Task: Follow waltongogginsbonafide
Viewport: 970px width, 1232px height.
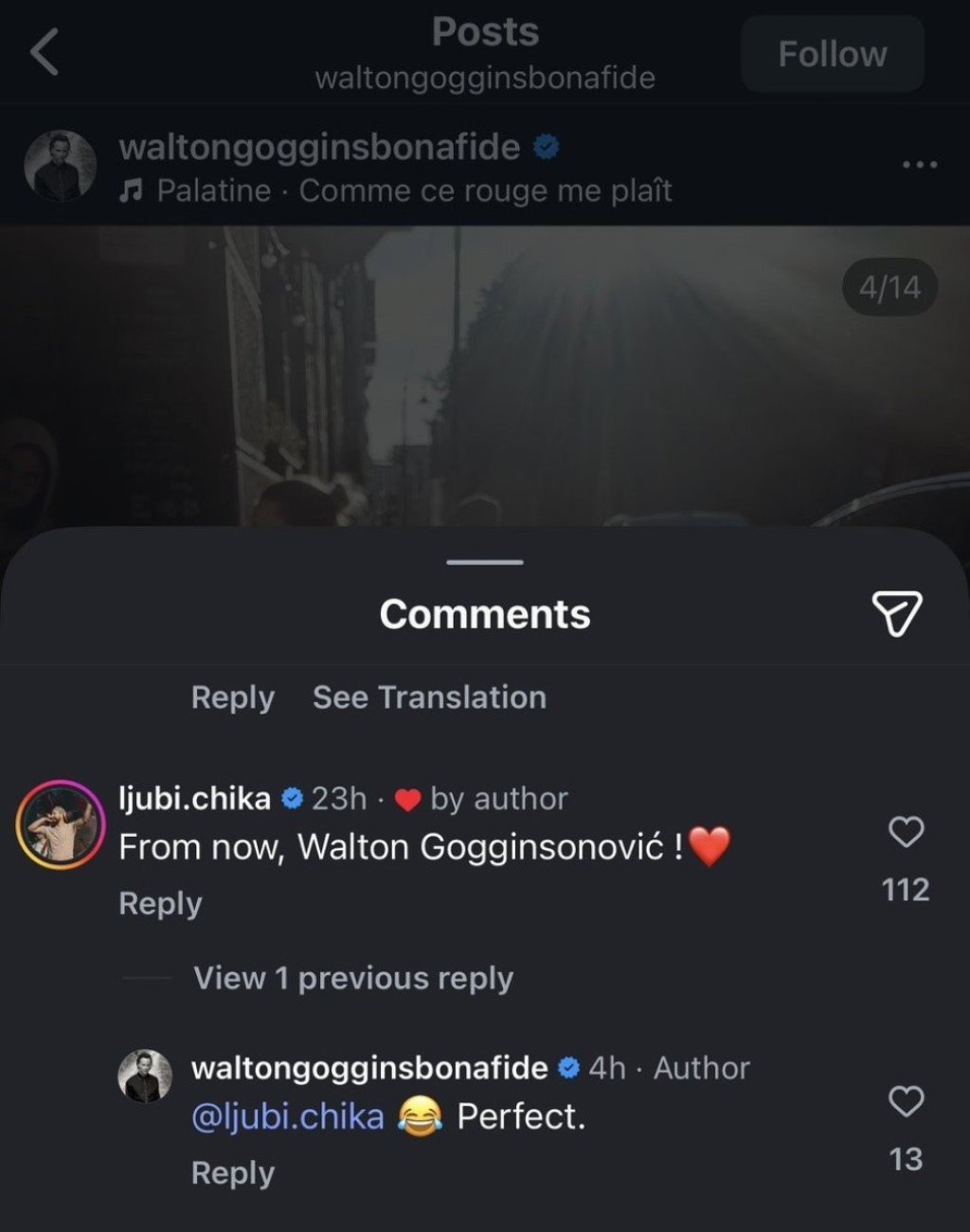Action: click(x=832, y=54)
